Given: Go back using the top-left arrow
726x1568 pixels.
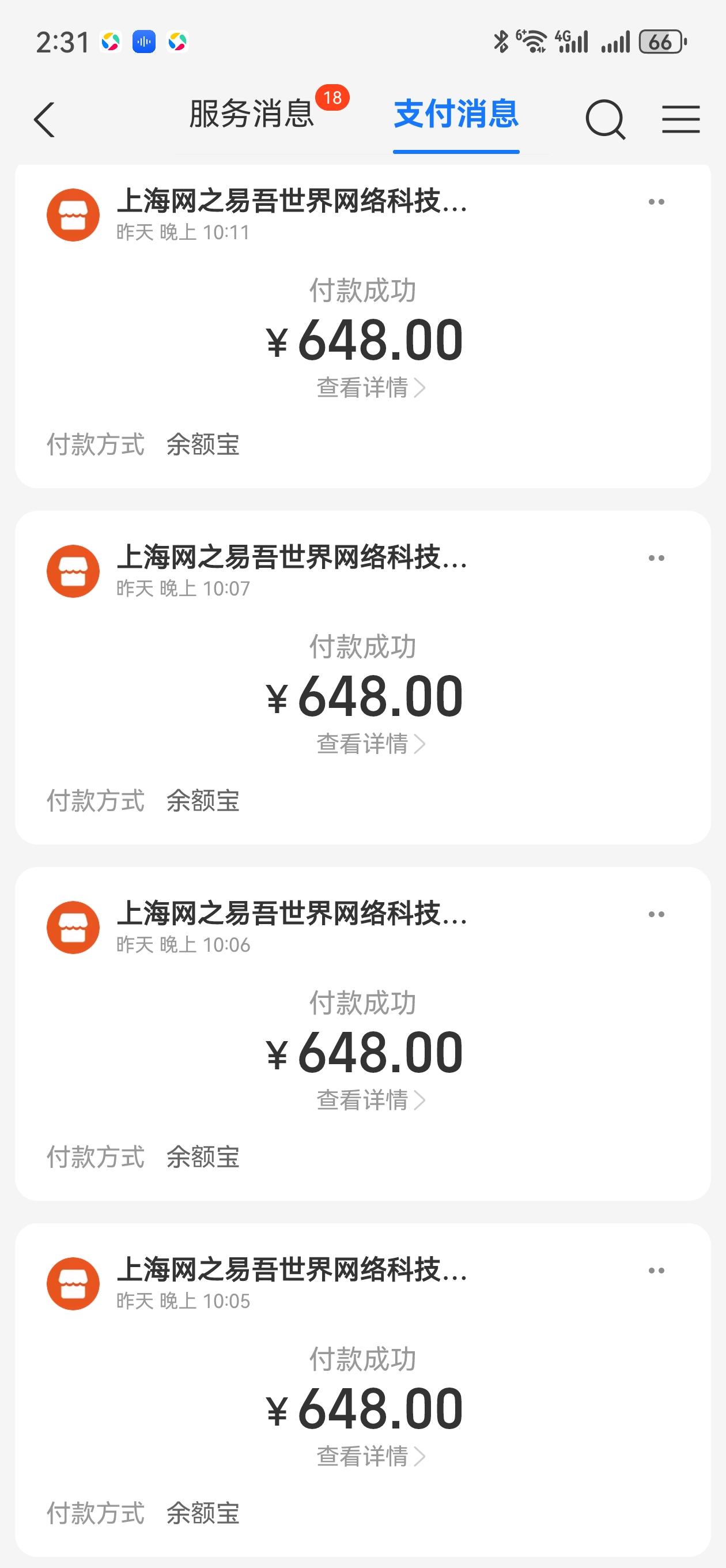Looking at the screenshot, I should tap(44, 119).
